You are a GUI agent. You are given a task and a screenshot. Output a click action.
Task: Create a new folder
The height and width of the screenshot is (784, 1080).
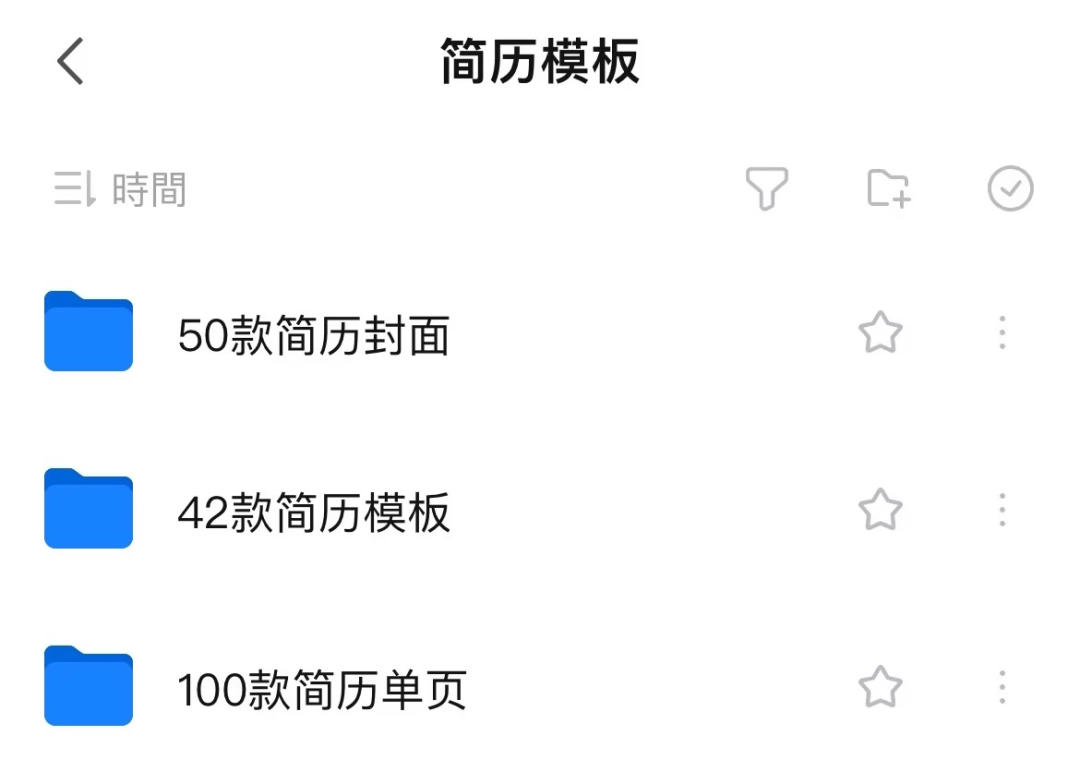(888, 188)
